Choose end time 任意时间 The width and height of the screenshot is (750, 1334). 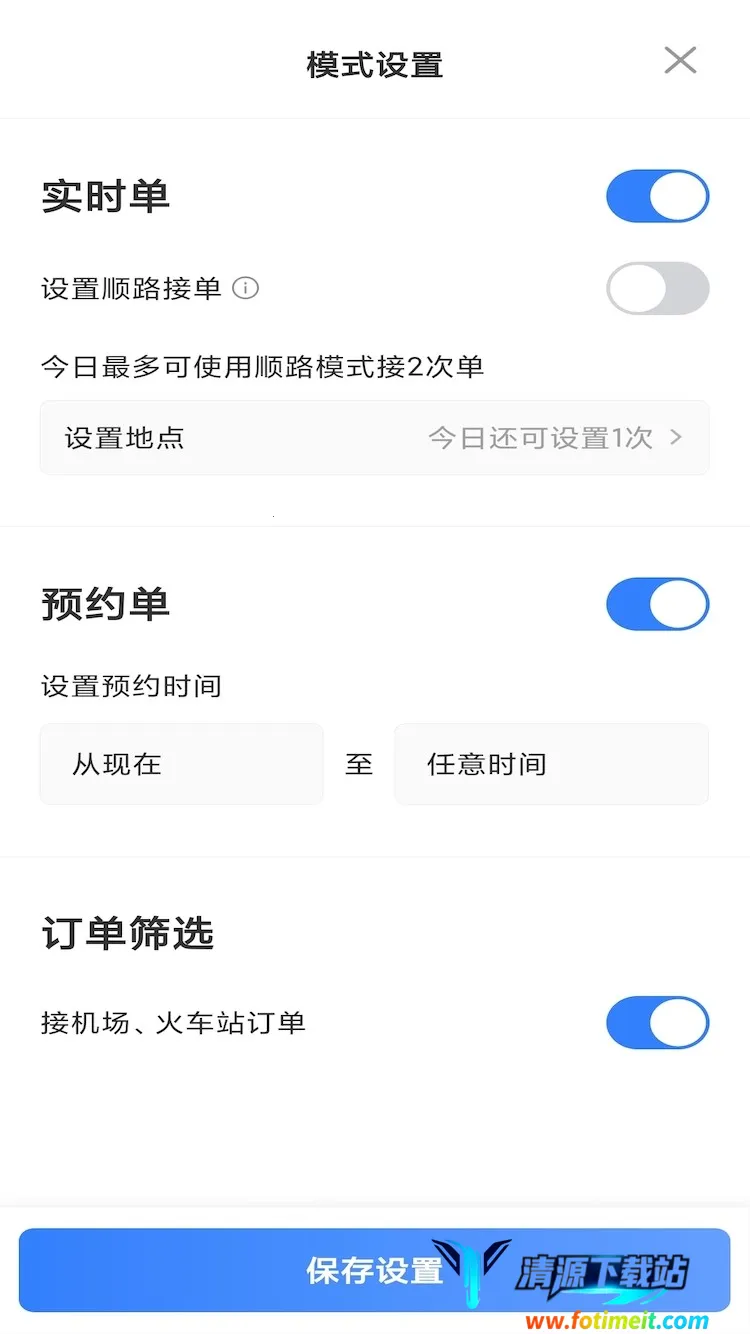click(x=551, y=765)
